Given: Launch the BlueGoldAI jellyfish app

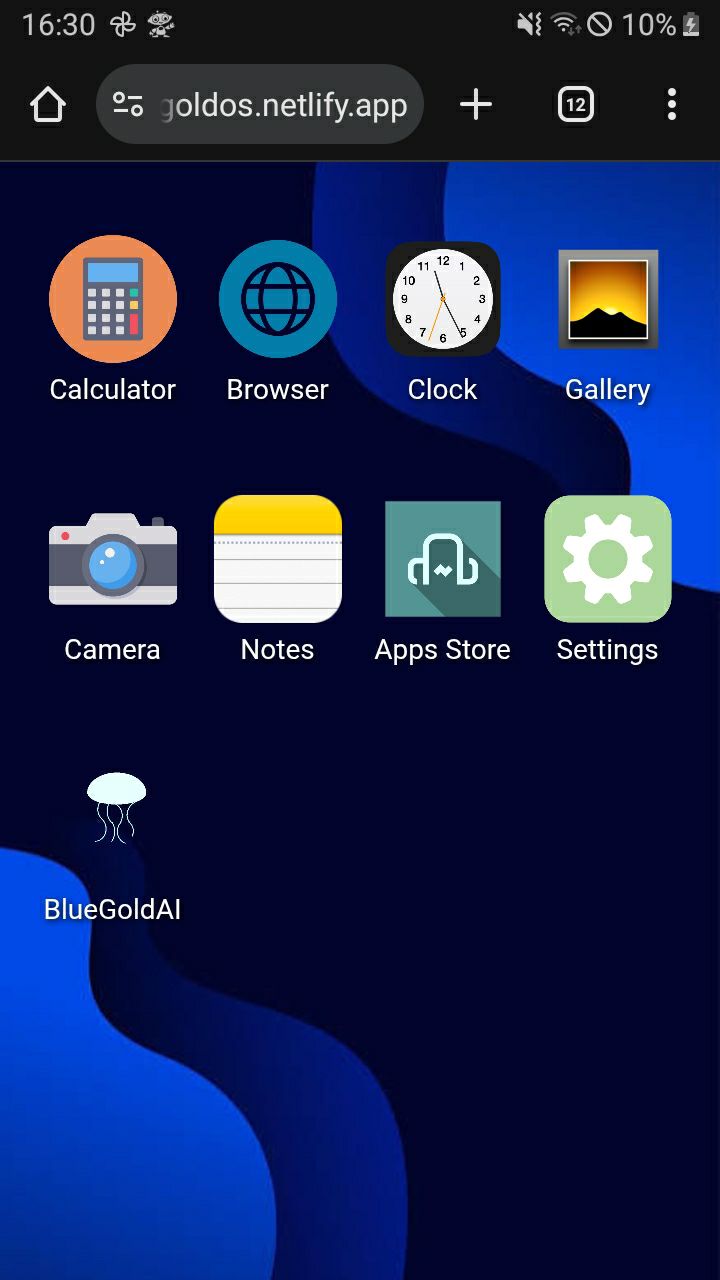Looking at the screenshot, I should coord(113,808).
